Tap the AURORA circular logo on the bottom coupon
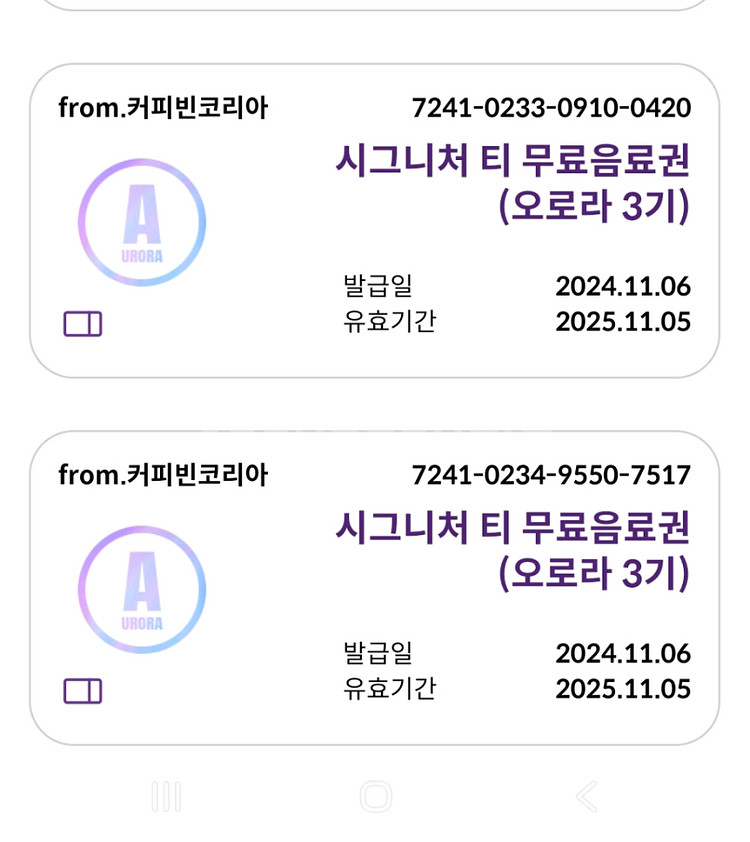This screenshot has width=750, height=842. pos(142,590)
